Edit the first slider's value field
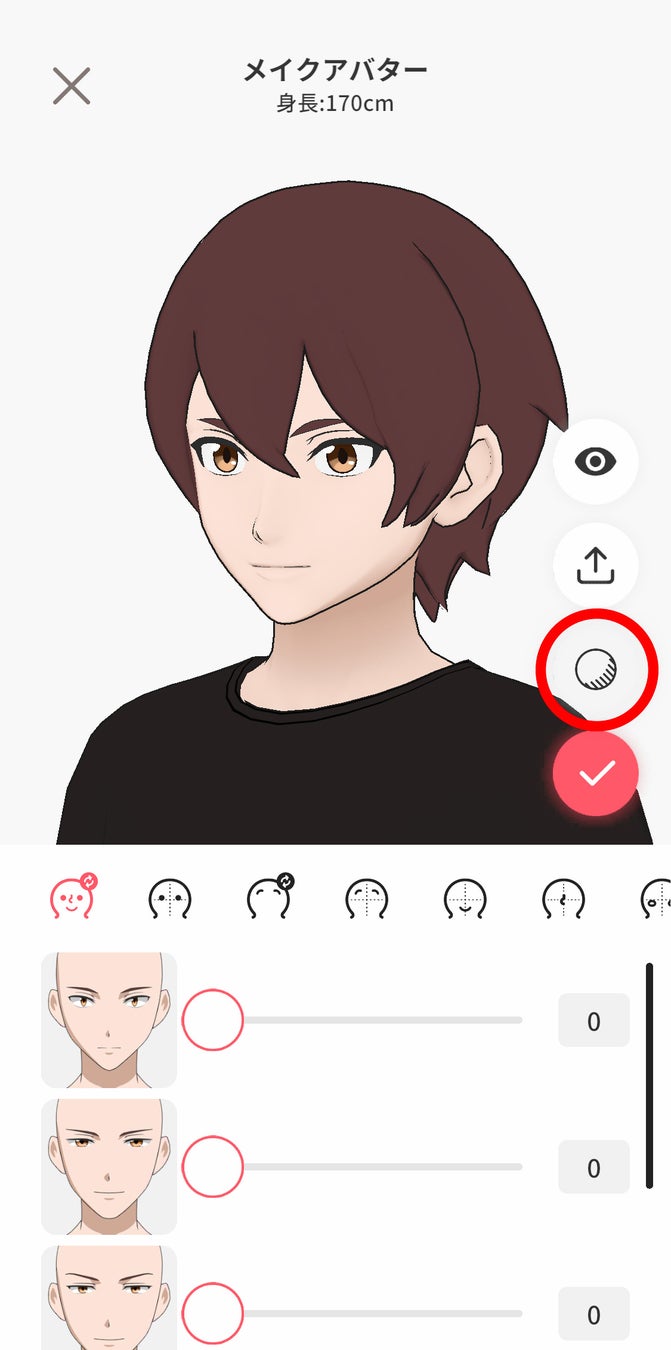Screen dimensions: 671x1350 tap(593, 1021)
